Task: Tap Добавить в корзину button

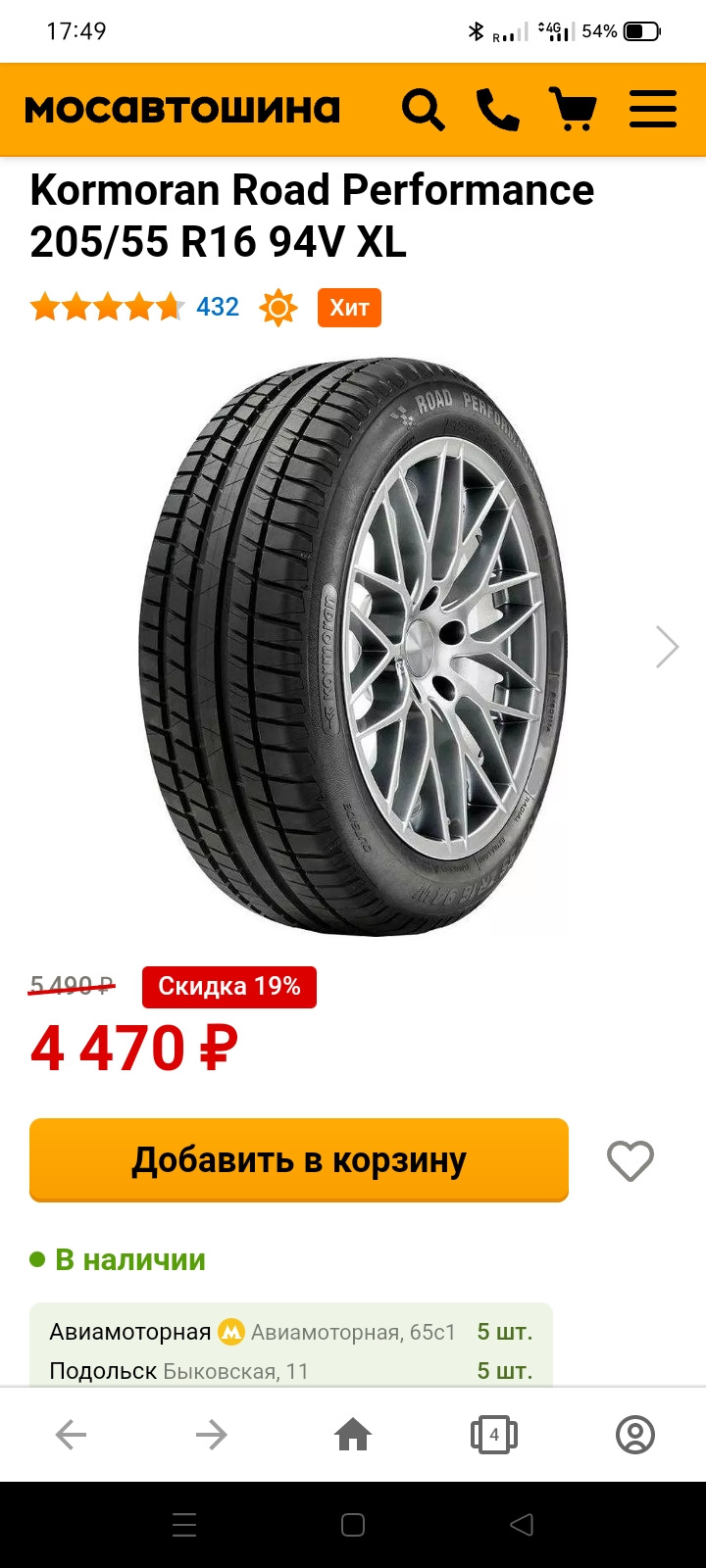Action: pos(299,1160)
